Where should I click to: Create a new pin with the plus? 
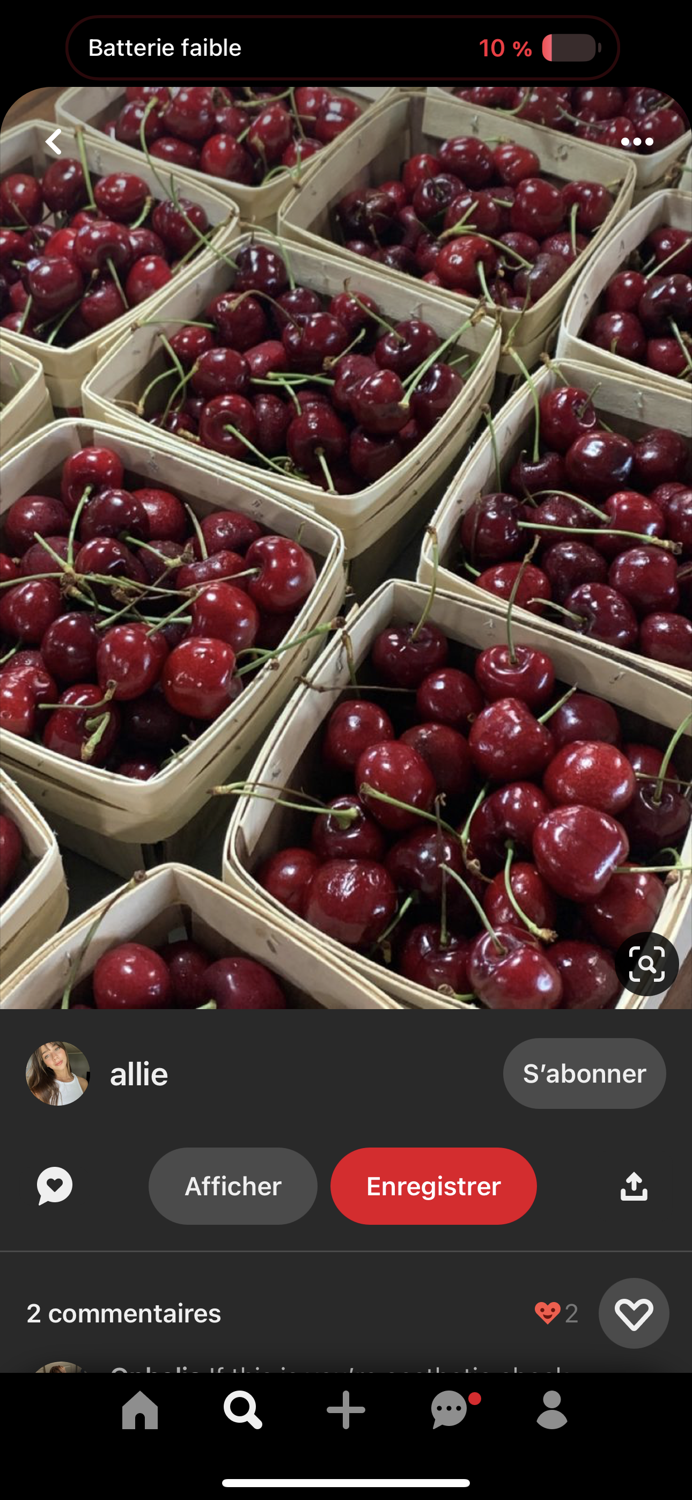[x=346, y=1411]
